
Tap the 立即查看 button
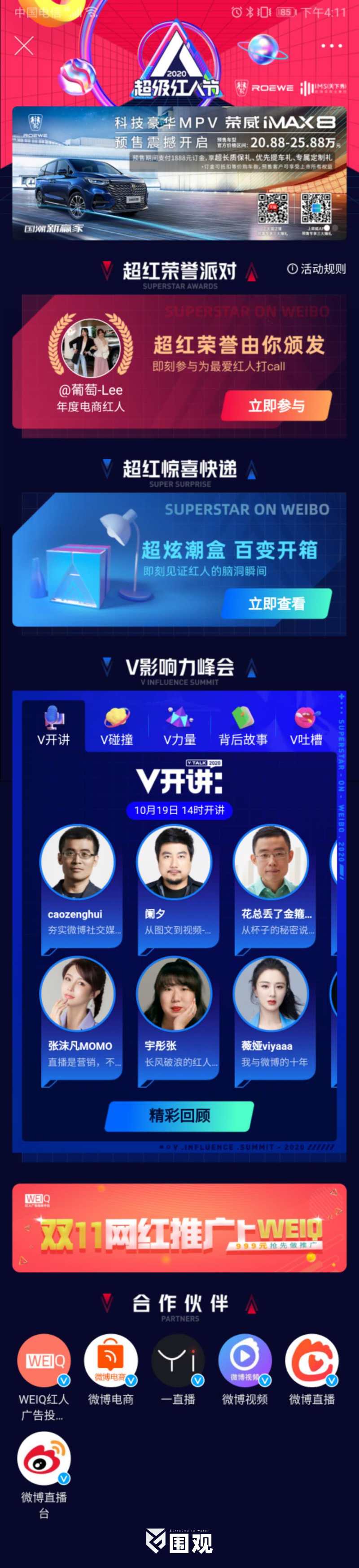tap(276, 604)
